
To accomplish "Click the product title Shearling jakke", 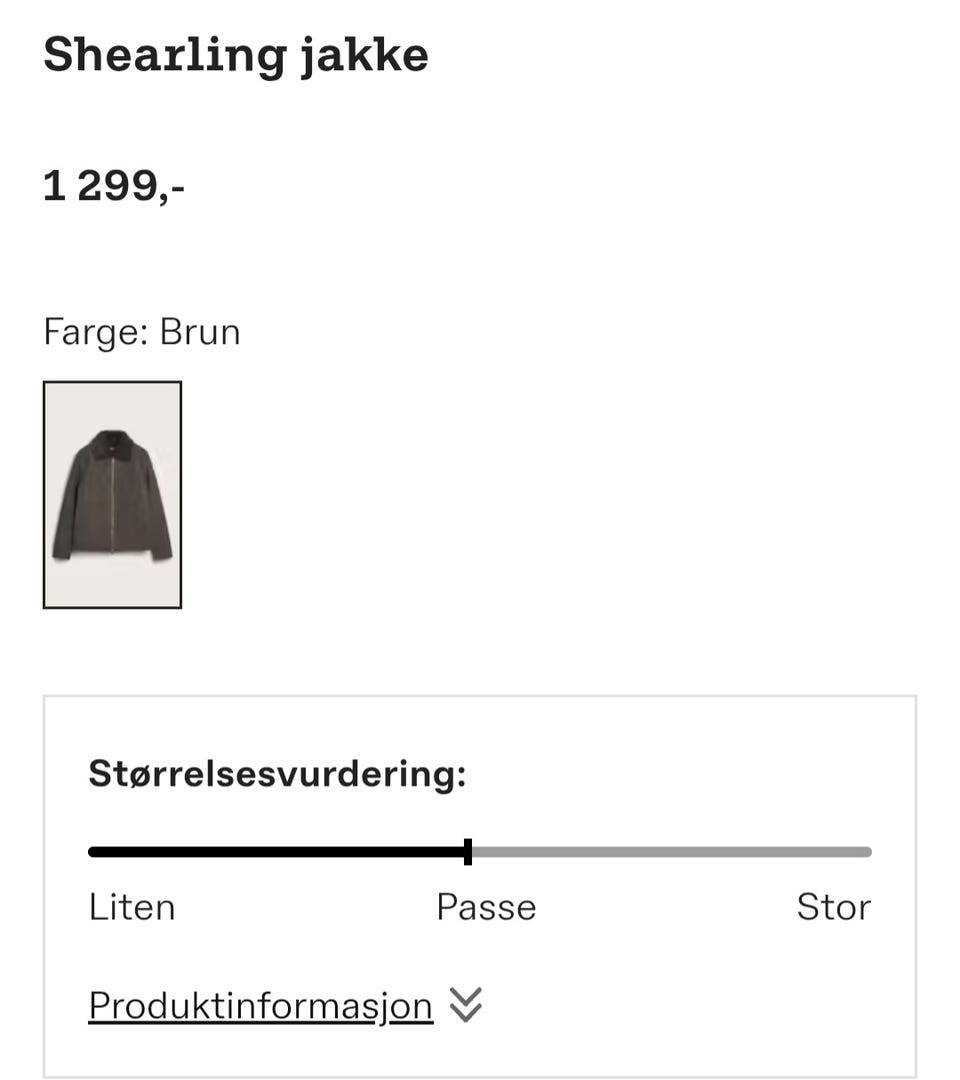I will pos(235,55).
